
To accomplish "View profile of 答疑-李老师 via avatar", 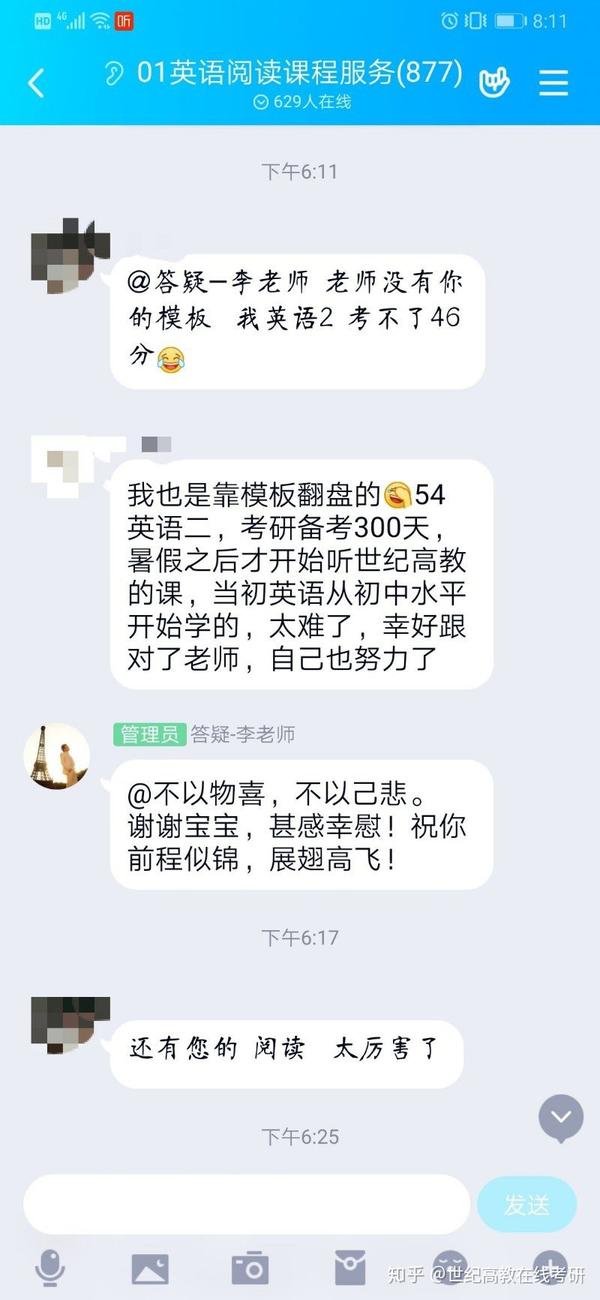I will pyautogui.click(x=57, y=755).
